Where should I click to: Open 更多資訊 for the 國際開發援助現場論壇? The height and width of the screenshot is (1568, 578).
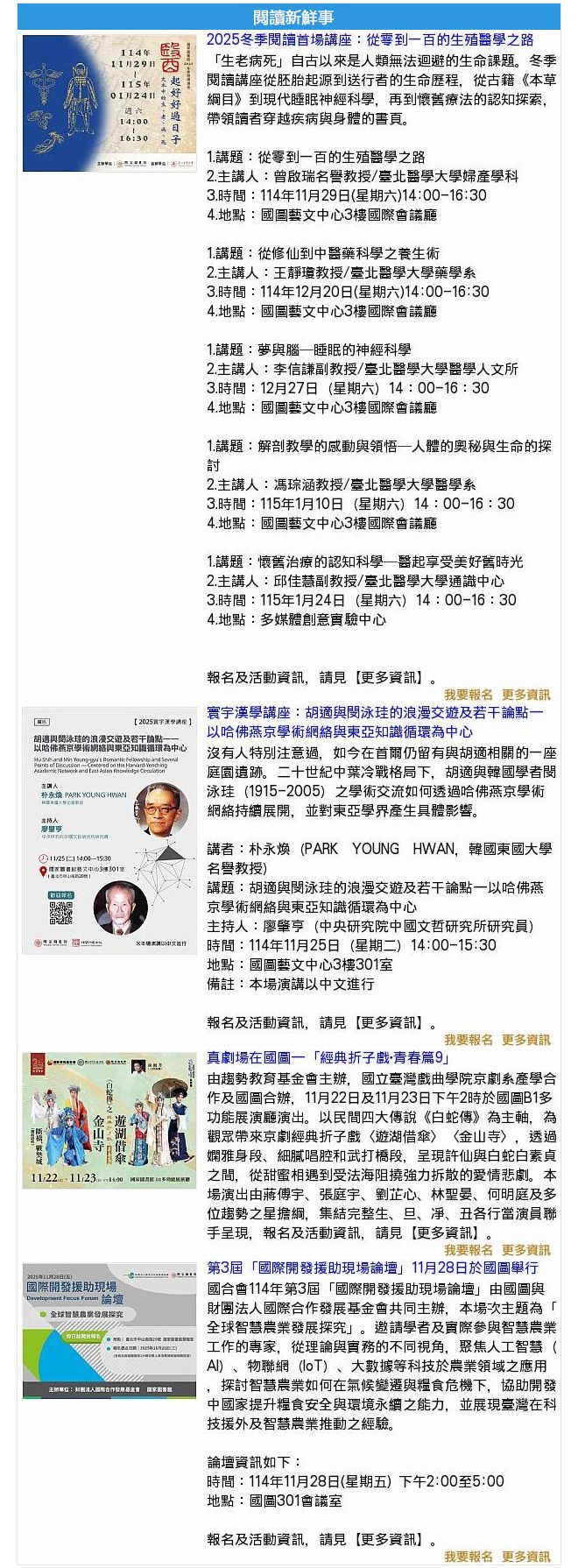click(525, 1557)
